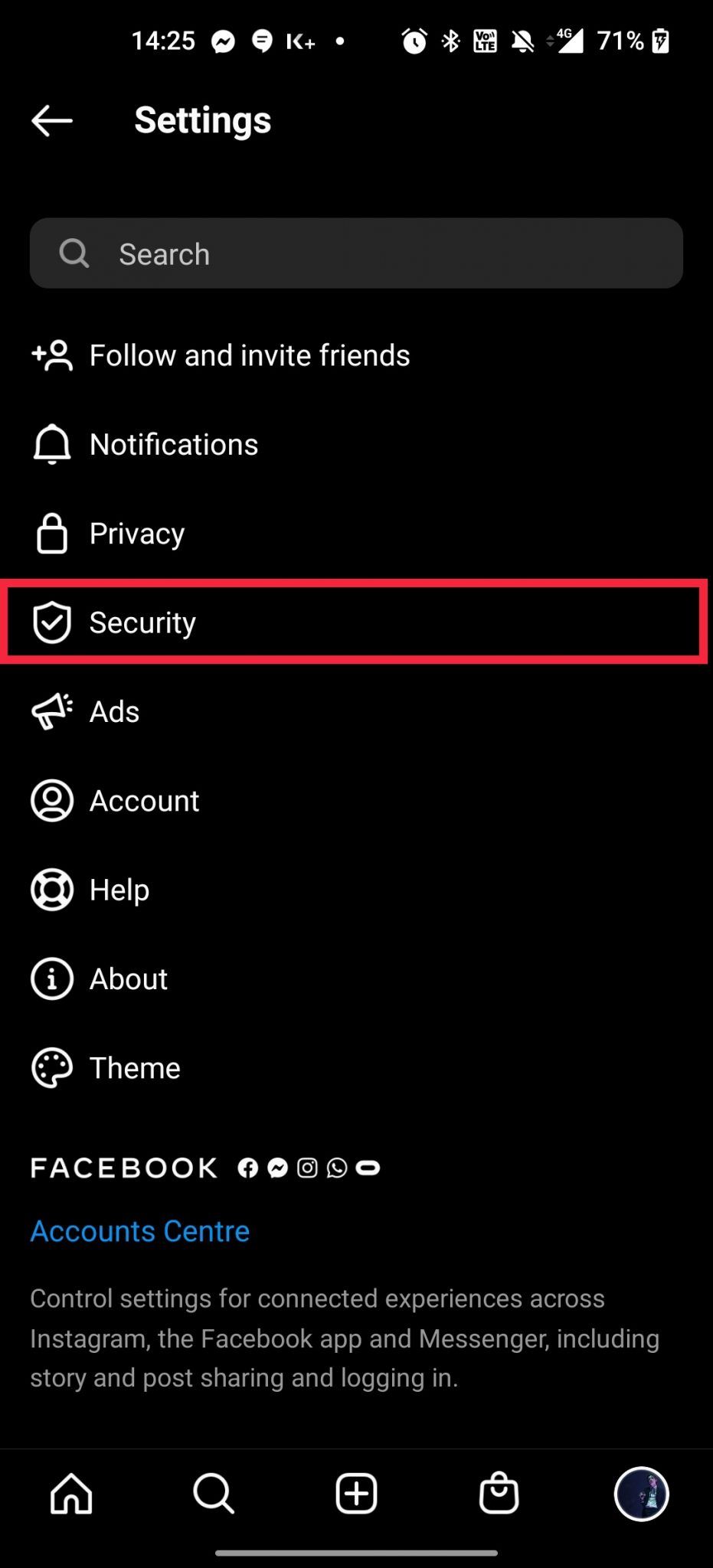Tap the Home icon in bottom navigation
Viewport: 713px width, 1568px height.
[x=70, y=1491]
